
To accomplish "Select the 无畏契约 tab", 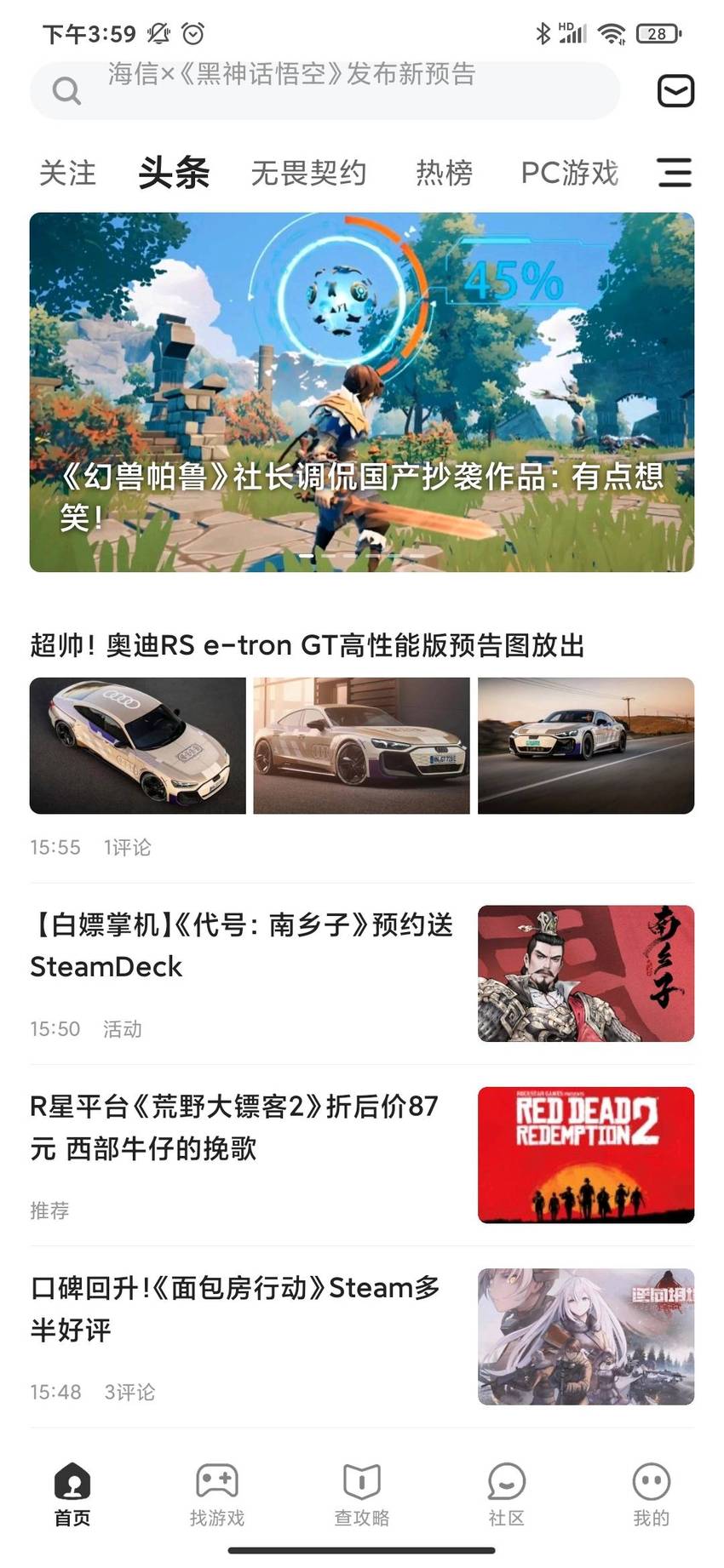I will [x=308, y=173].
